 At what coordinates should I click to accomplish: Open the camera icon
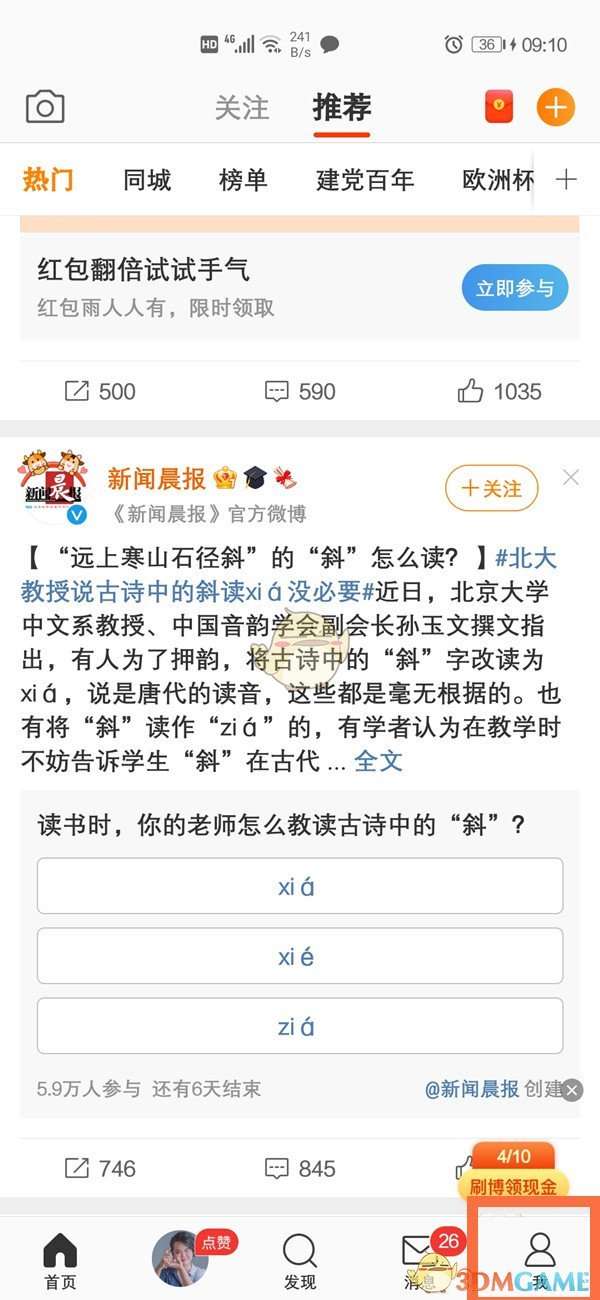point(45,107)
